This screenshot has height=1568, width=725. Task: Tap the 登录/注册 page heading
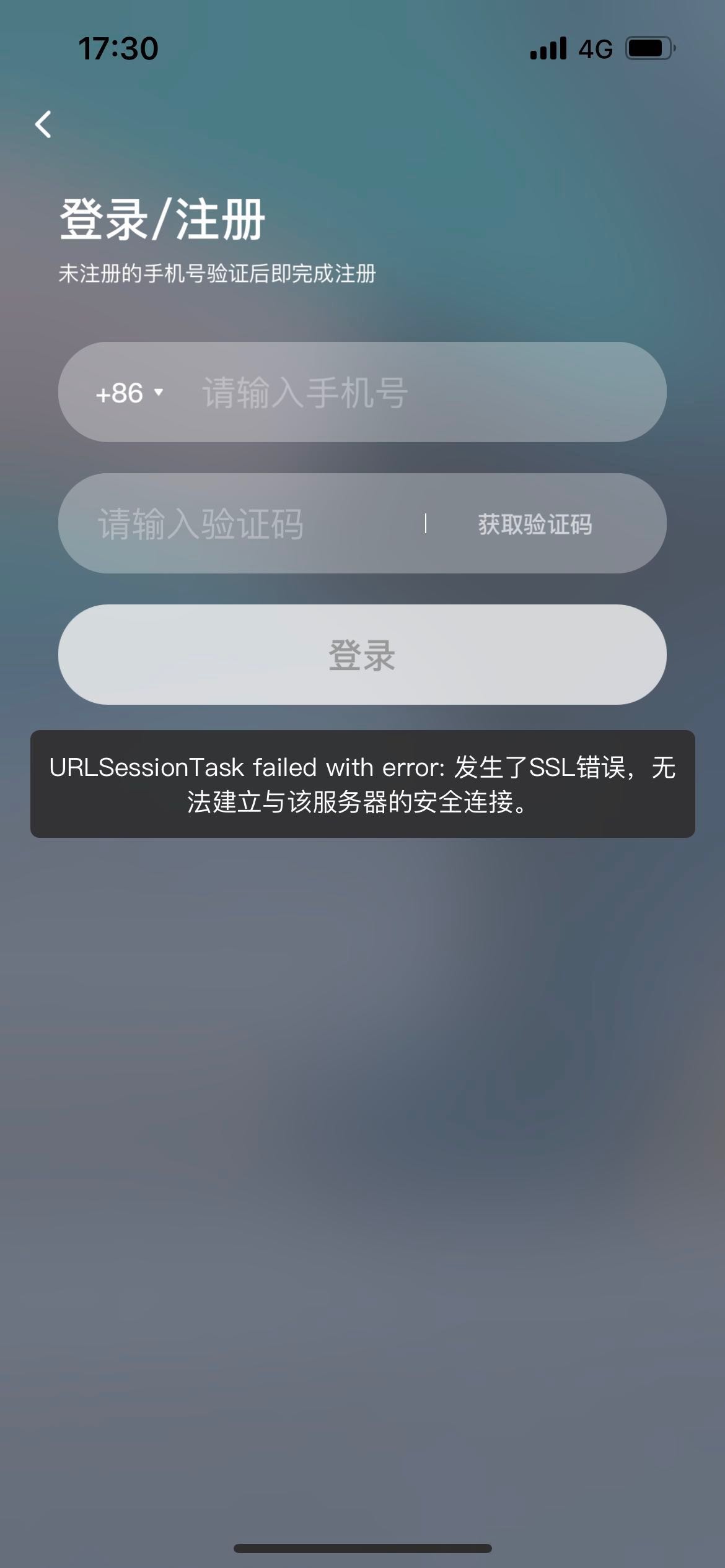click(x=162, y=219)
